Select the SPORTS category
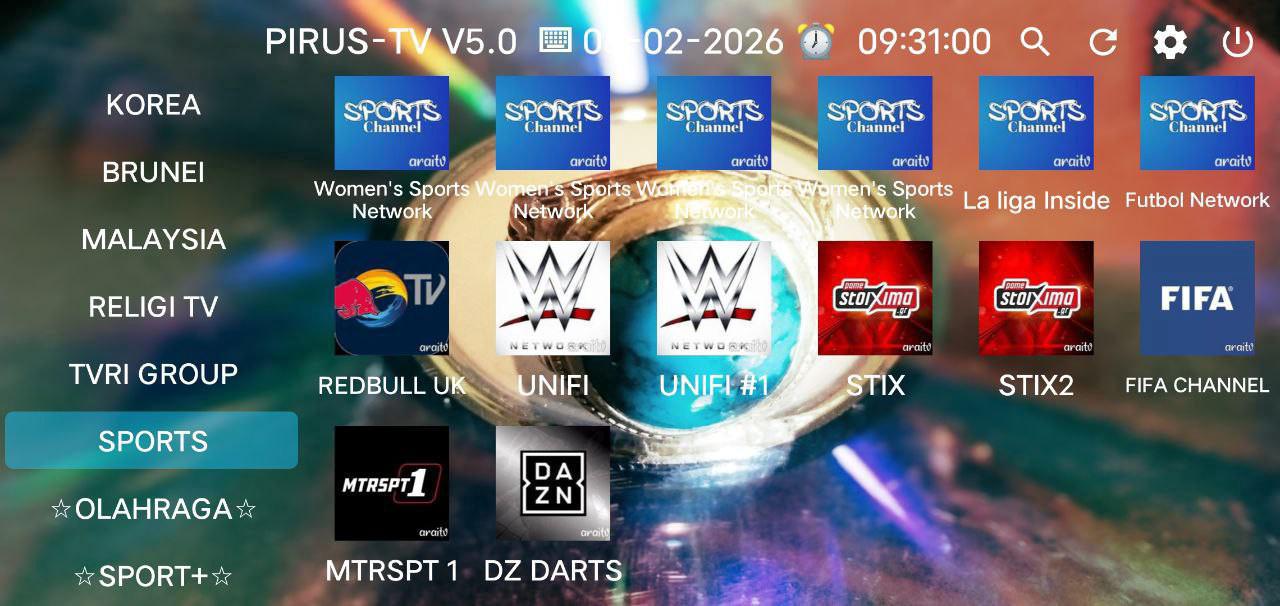1280x606 pixels. [152, 441]
